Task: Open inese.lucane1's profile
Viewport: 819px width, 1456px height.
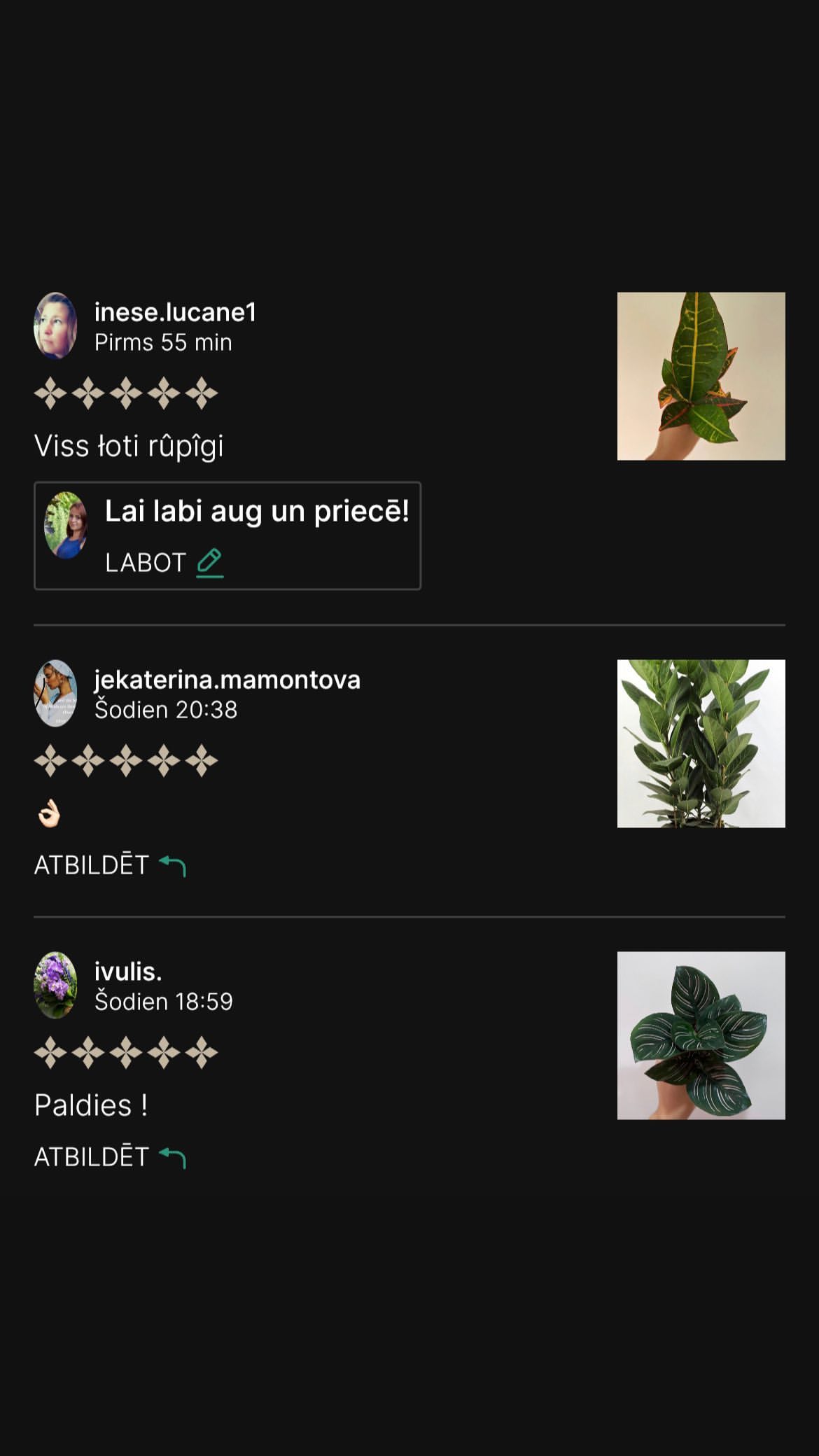Action: (175, 312)
